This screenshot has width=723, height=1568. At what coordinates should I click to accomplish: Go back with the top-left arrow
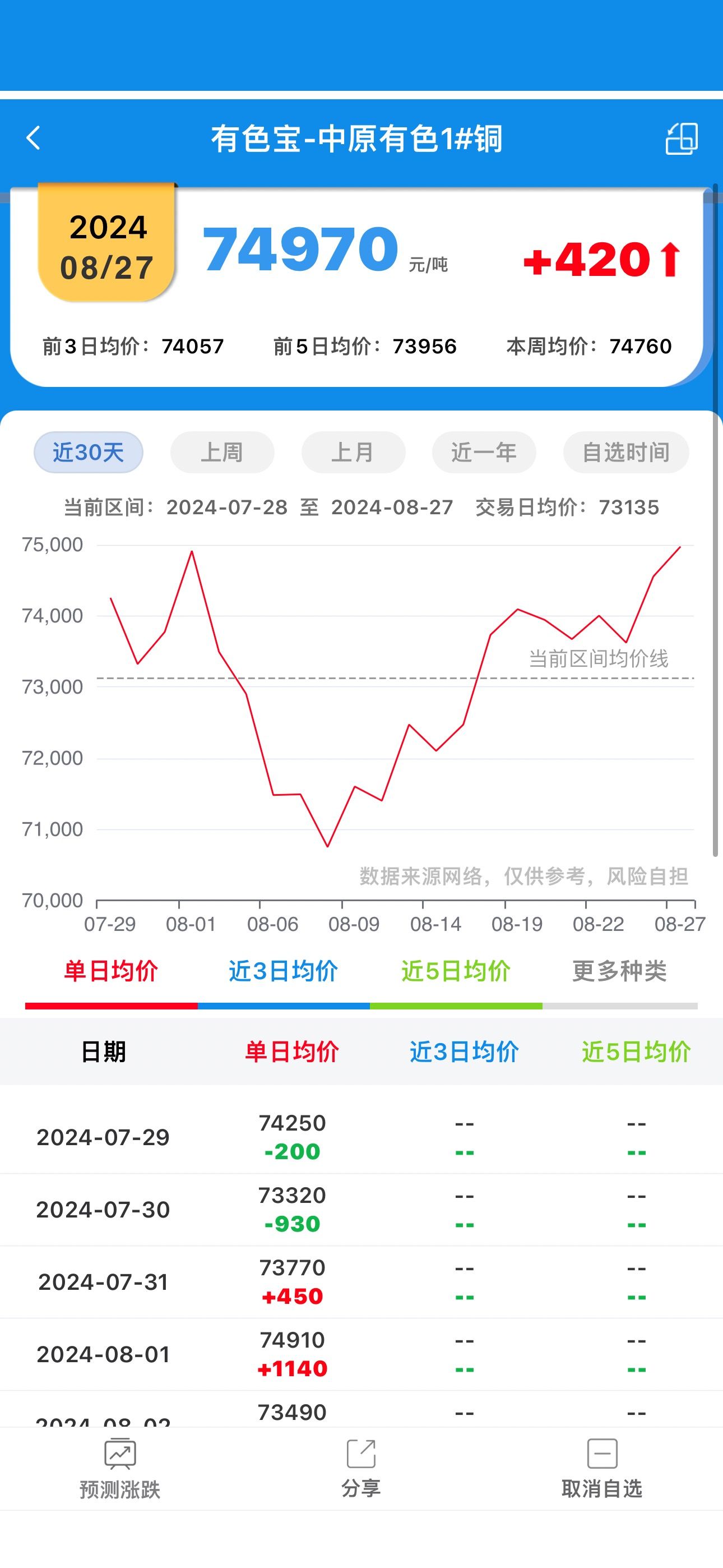(34, 138)
